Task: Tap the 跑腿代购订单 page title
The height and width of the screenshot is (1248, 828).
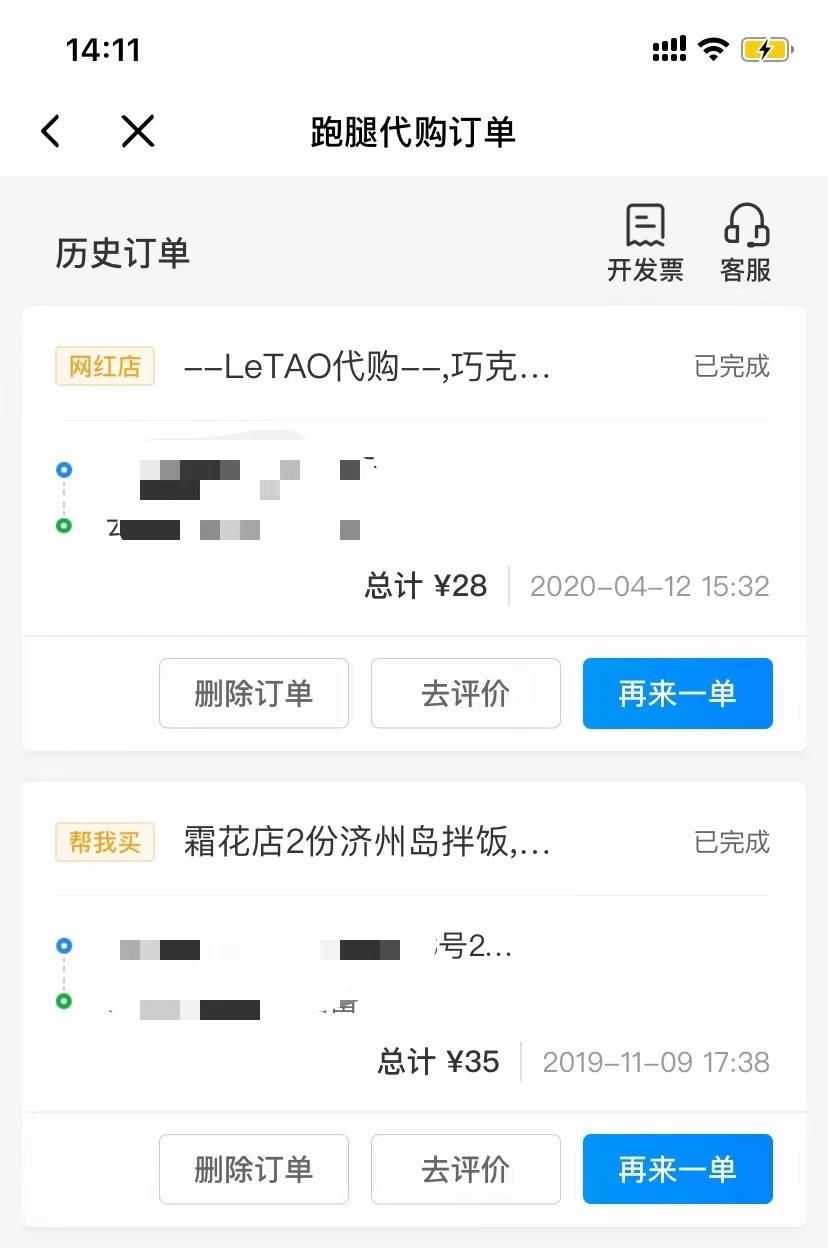Action: click(x=413, y=131)
